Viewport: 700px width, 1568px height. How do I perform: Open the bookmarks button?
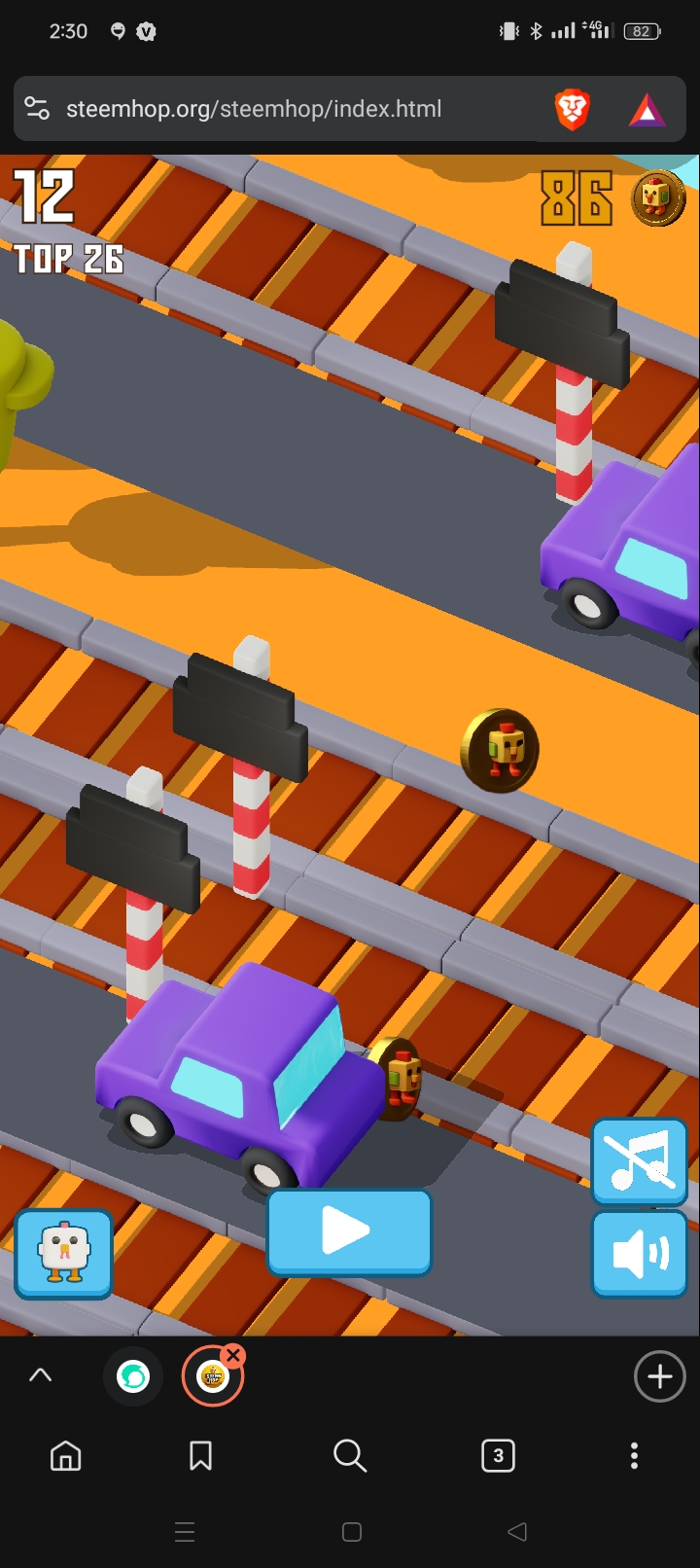(x=200, y=1455)
